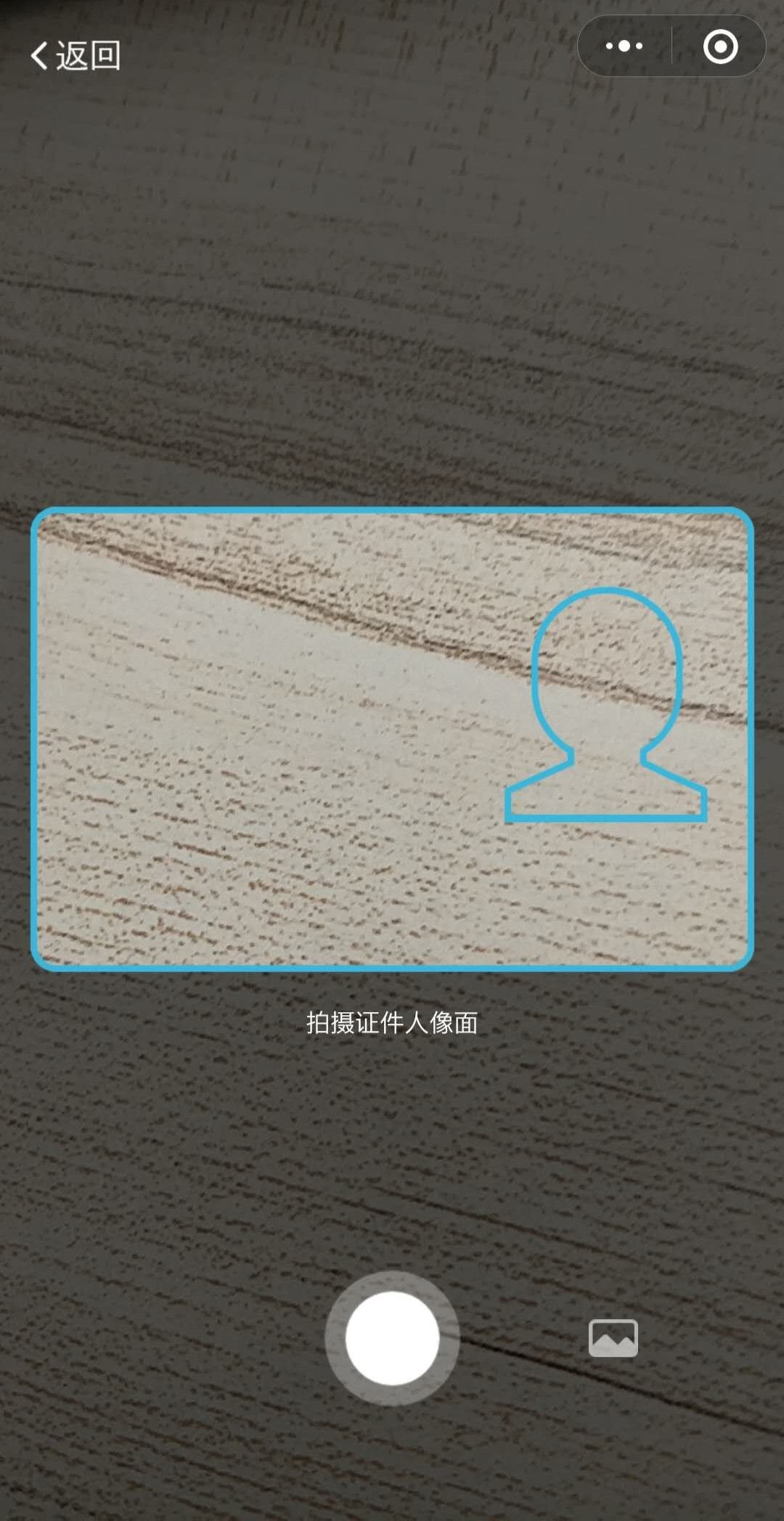Open the mini program more options menu
The image size is (784, 1521).
click(x=624, y=46)
